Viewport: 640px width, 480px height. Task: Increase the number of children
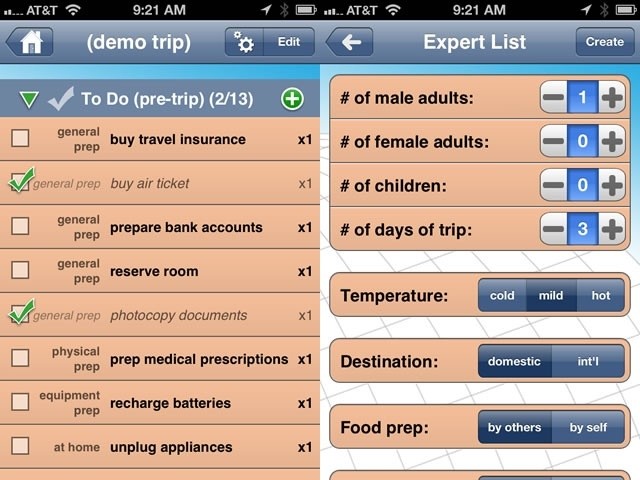click(x=612, y=186)
